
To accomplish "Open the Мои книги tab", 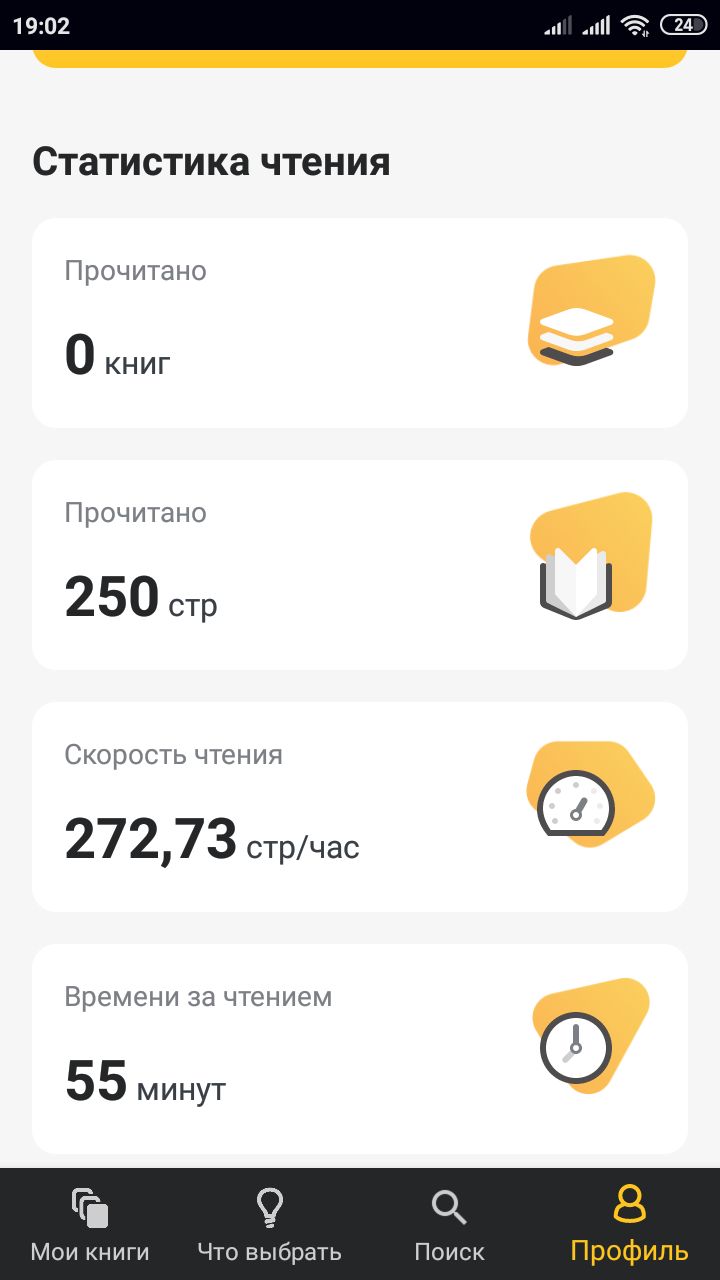I will [90, 1224].
